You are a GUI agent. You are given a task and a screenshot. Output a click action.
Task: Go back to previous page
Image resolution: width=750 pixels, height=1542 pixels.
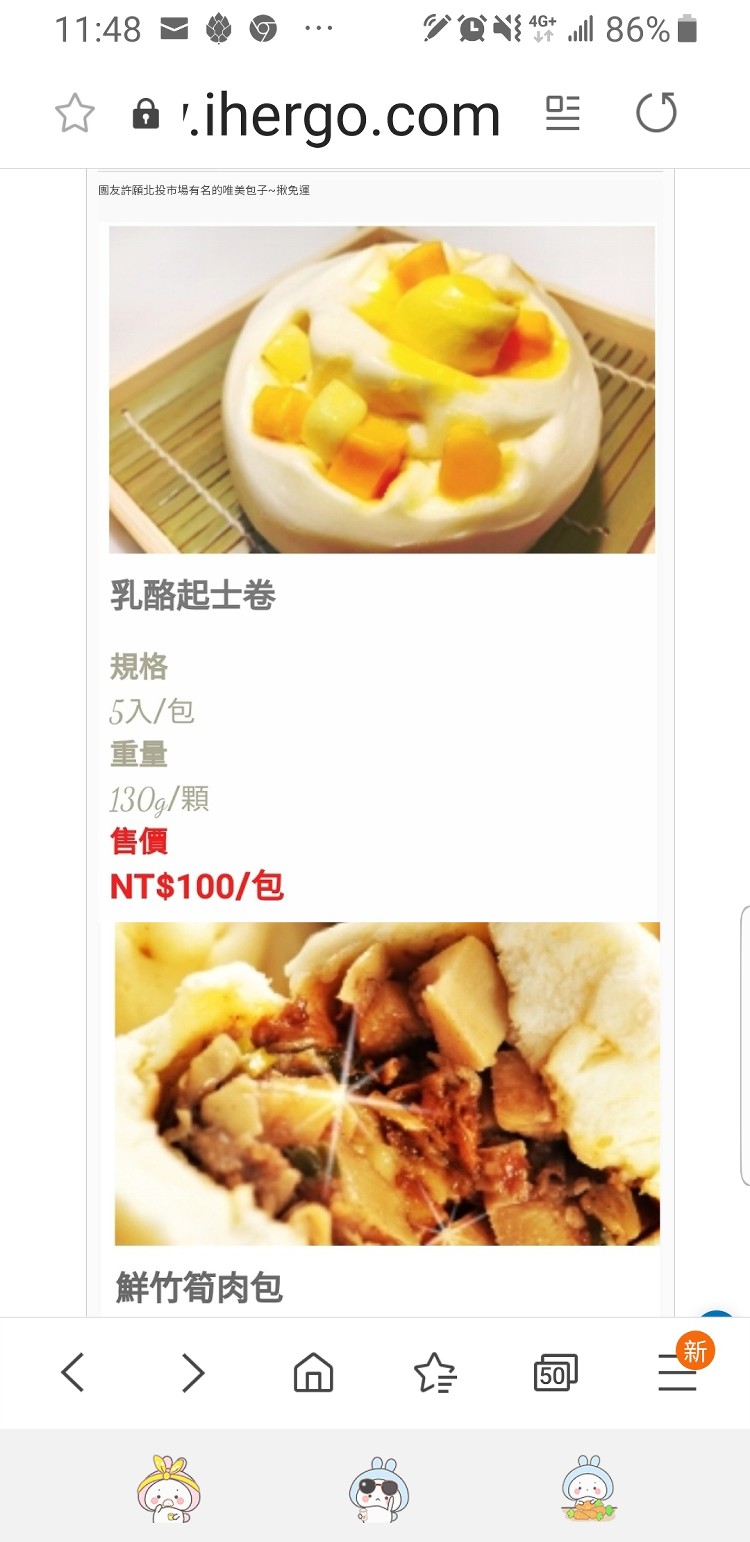(73, 1373)
